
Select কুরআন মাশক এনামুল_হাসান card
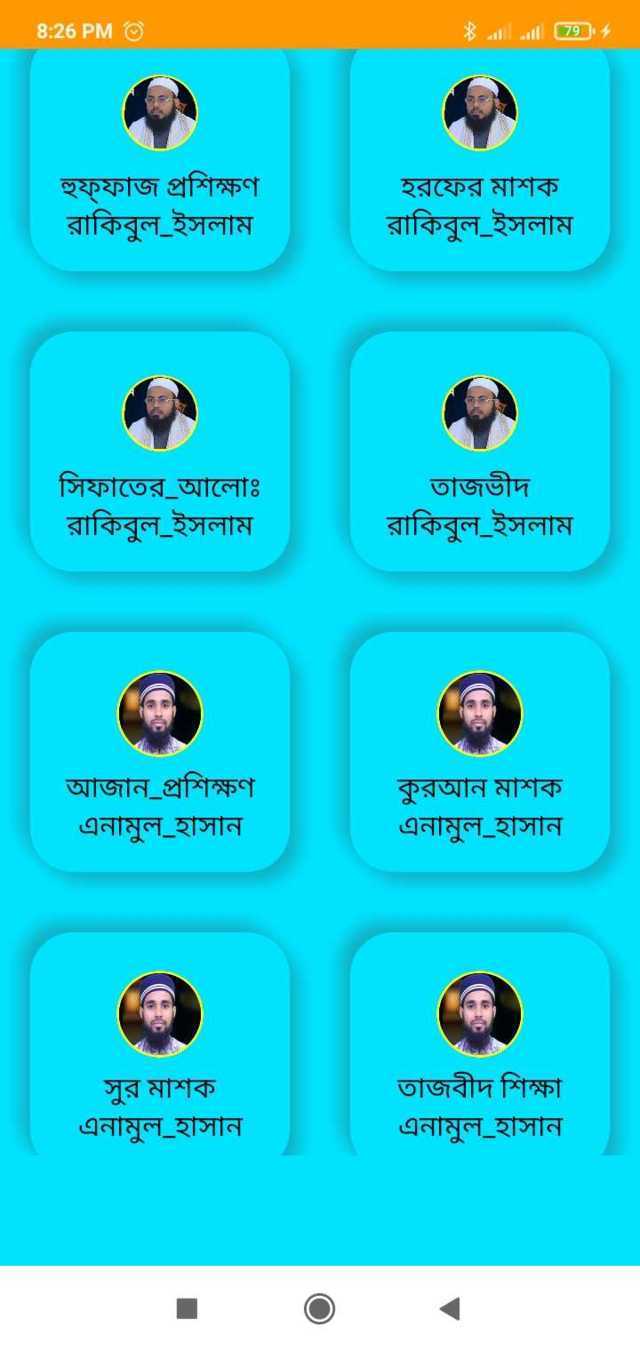point(480,752)
